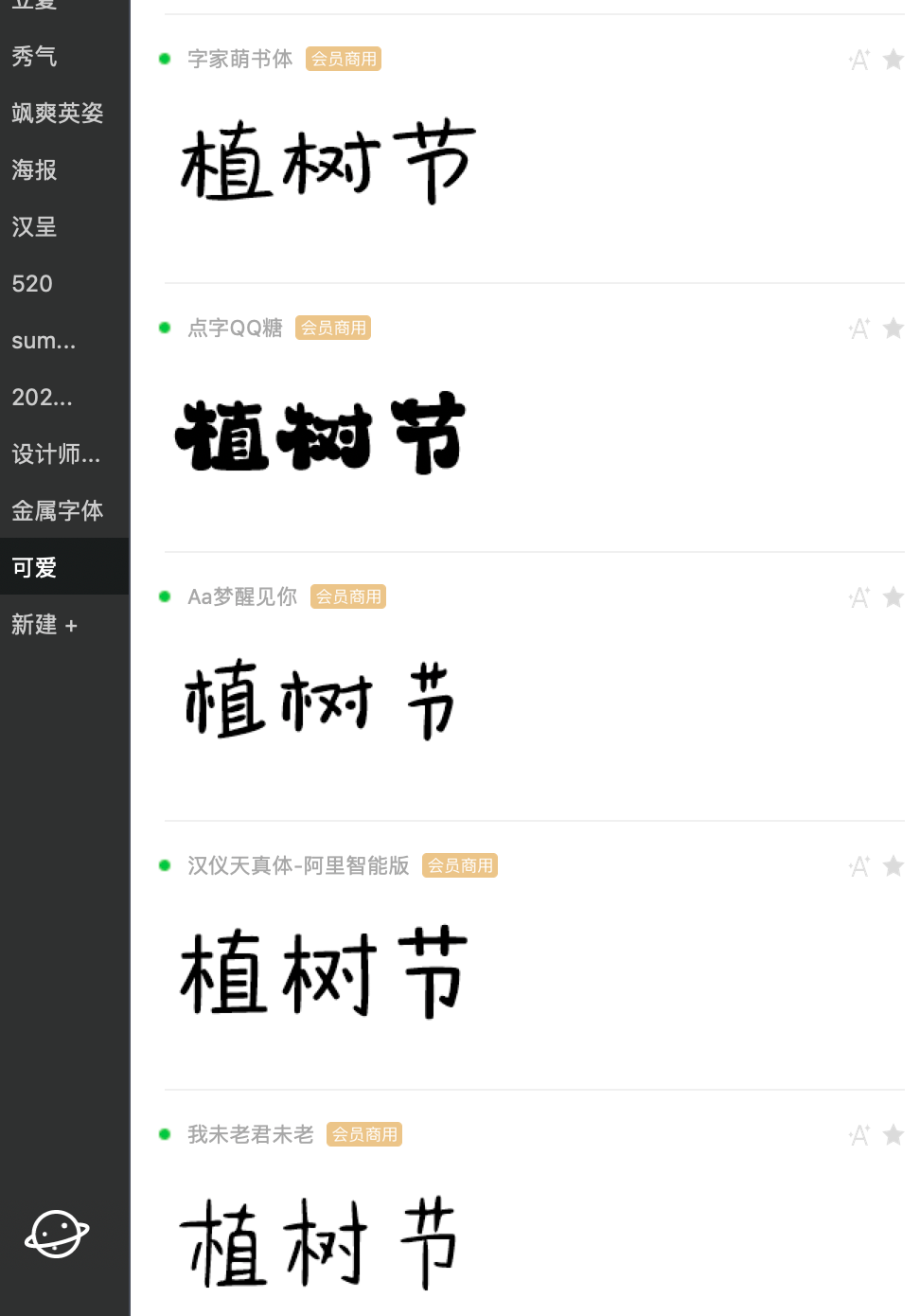The width and height of the screenshot is (920, 1316).
Task: Select the 飒爽英姿 category
Action: 57,114
